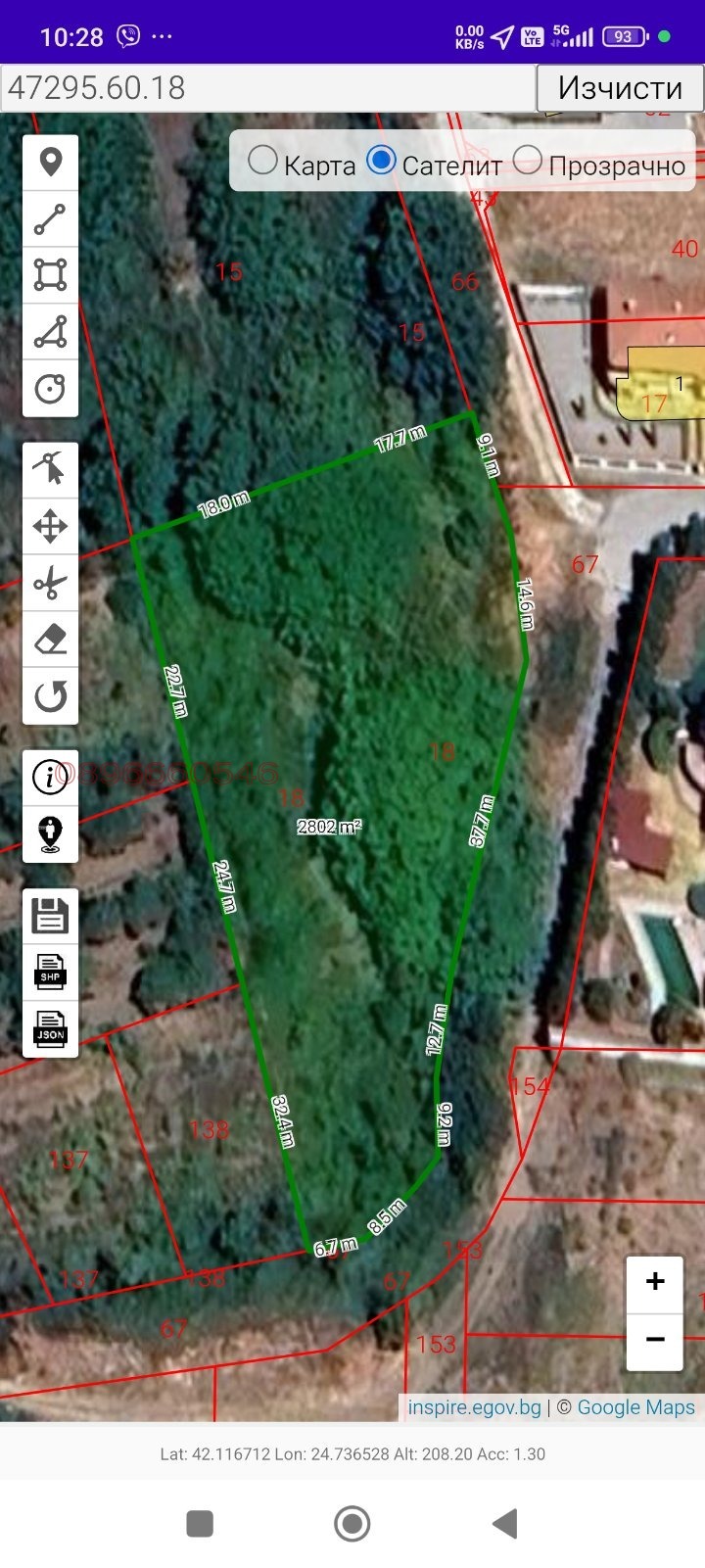This screenshot has height=1568, width=705.
Task: Use the angle measuring tool
Action: pos(51,331)
